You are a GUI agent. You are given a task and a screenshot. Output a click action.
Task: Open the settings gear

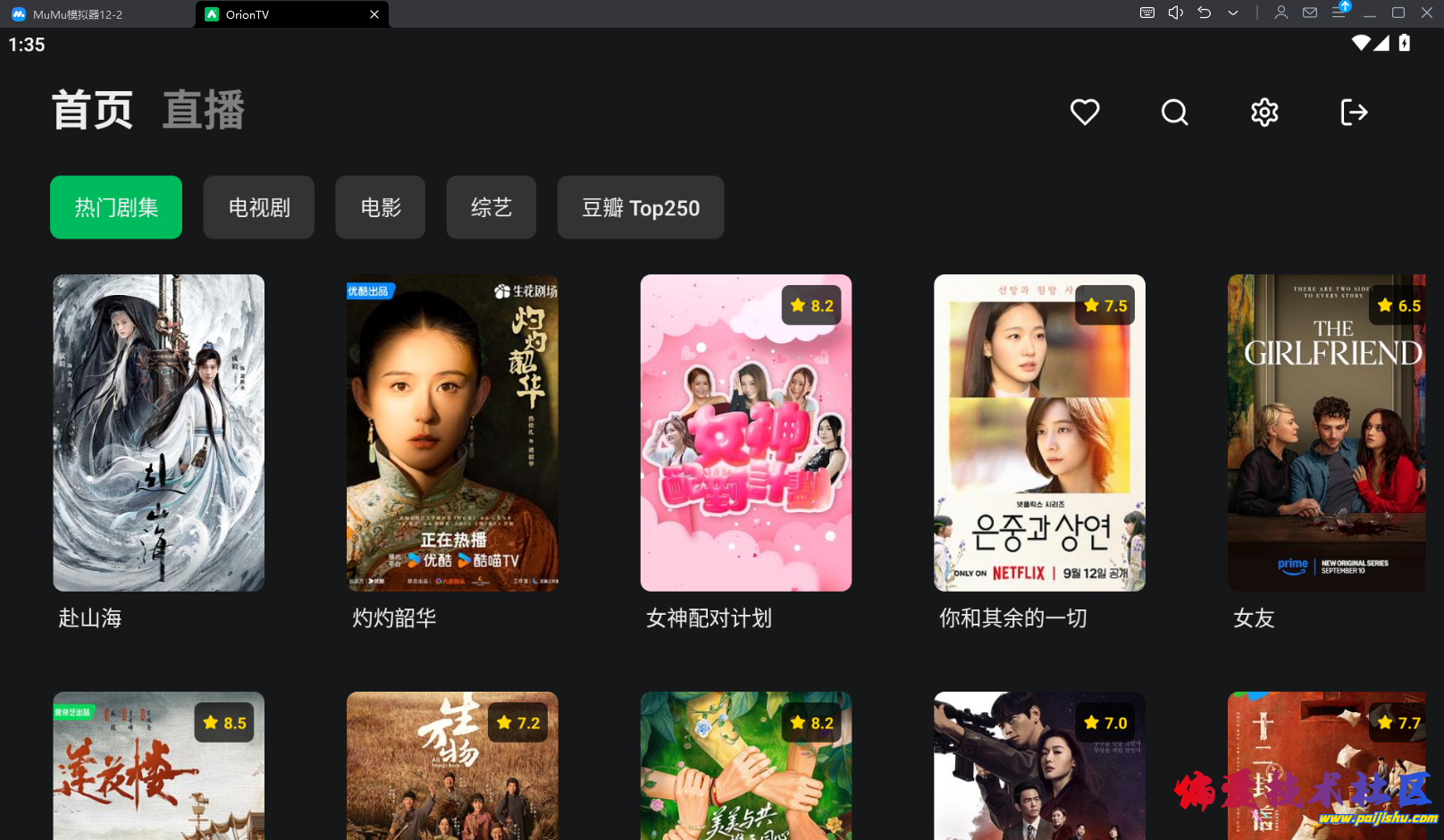click(1264, 112)
